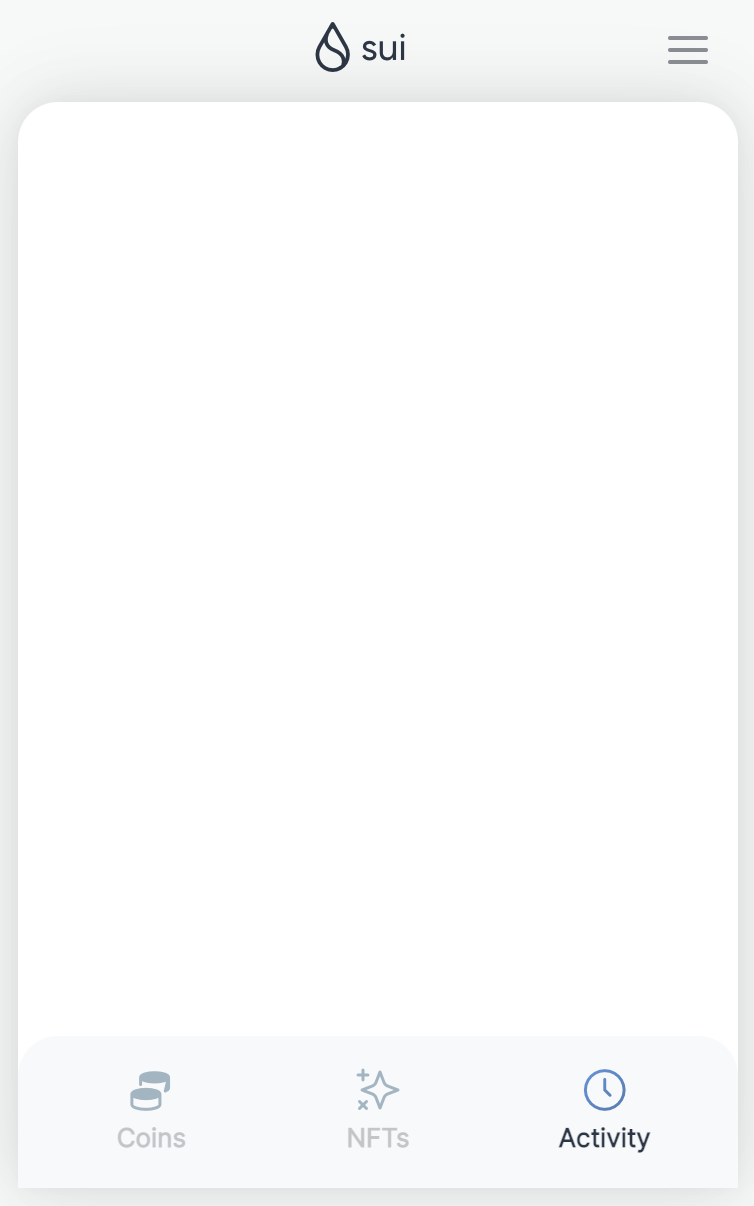
Task: Click the Sui water droplet logo
Action: tap(333, 46)
